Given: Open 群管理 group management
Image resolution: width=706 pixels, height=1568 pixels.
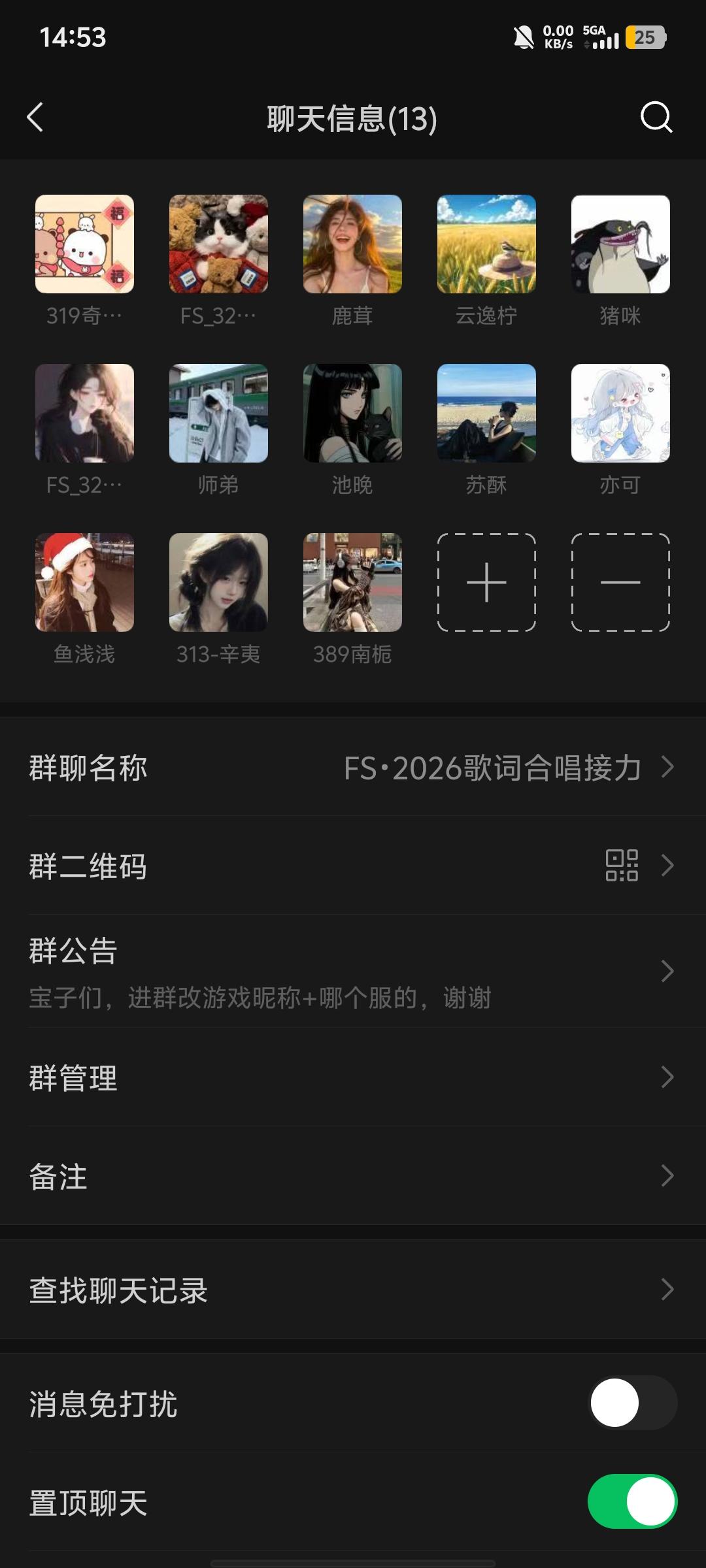Looking at the screenshot, I should [353, 1077].
